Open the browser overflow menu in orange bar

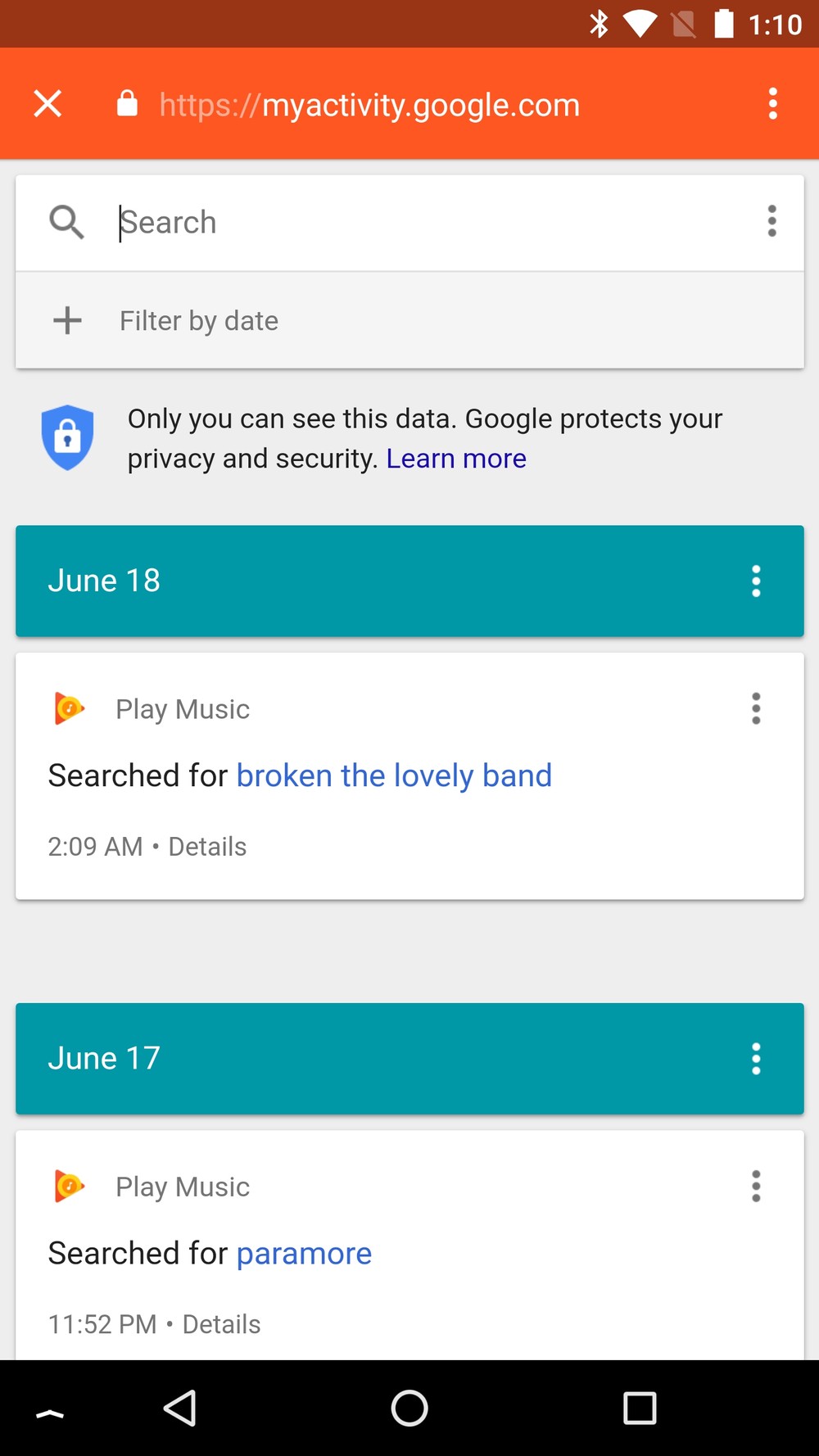tap(772, 104)
